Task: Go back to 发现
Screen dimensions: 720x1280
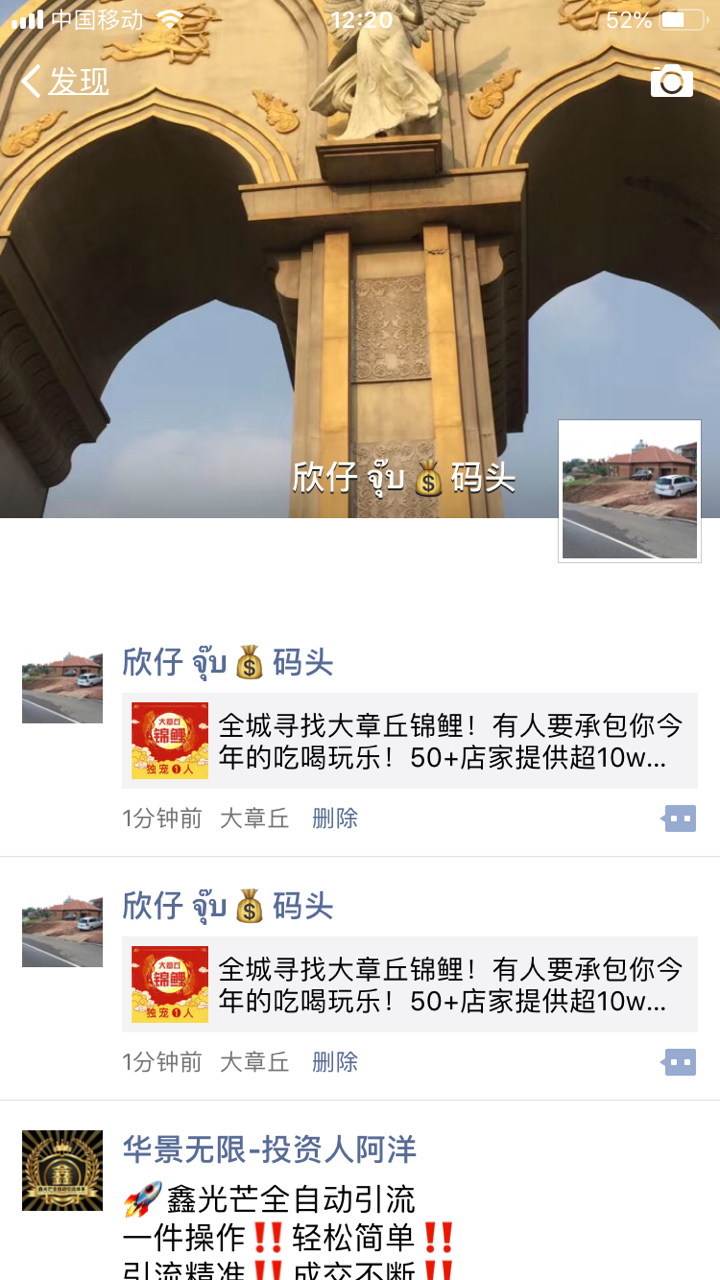Action: 65,81
